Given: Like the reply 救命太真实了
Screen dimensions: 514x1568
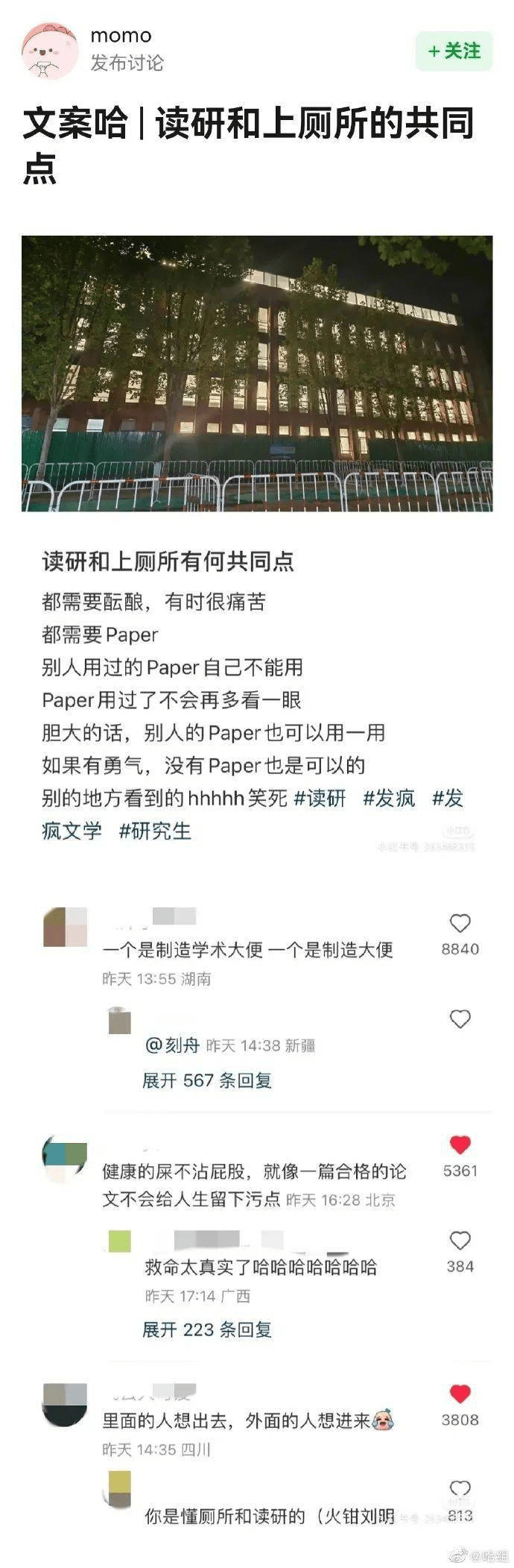Looking at the screenshot, I should tap(460, 1241).
